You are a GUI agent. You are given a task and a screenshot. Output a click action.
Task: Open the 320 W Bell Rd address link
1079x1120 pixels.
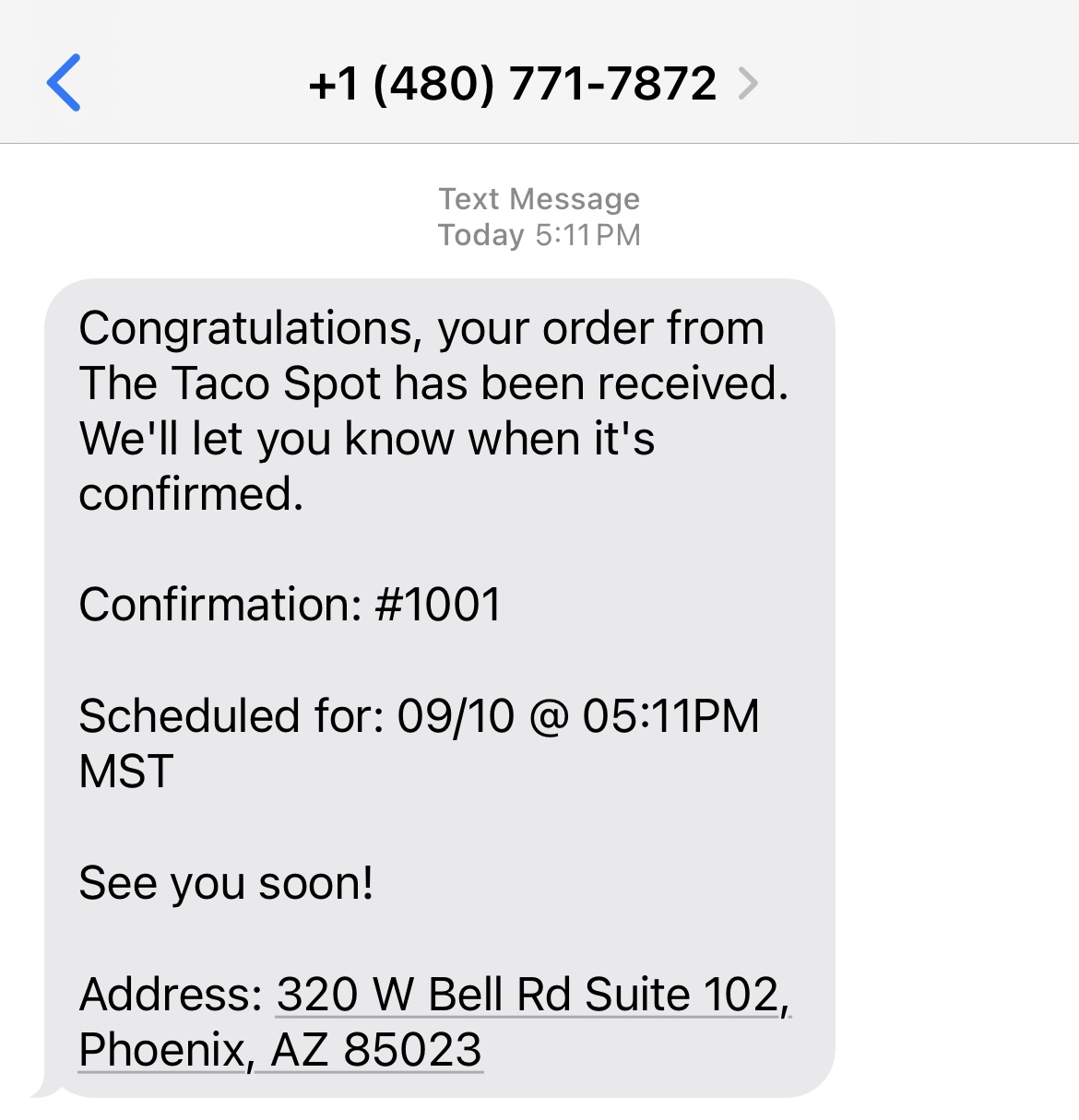coord(531,996)
